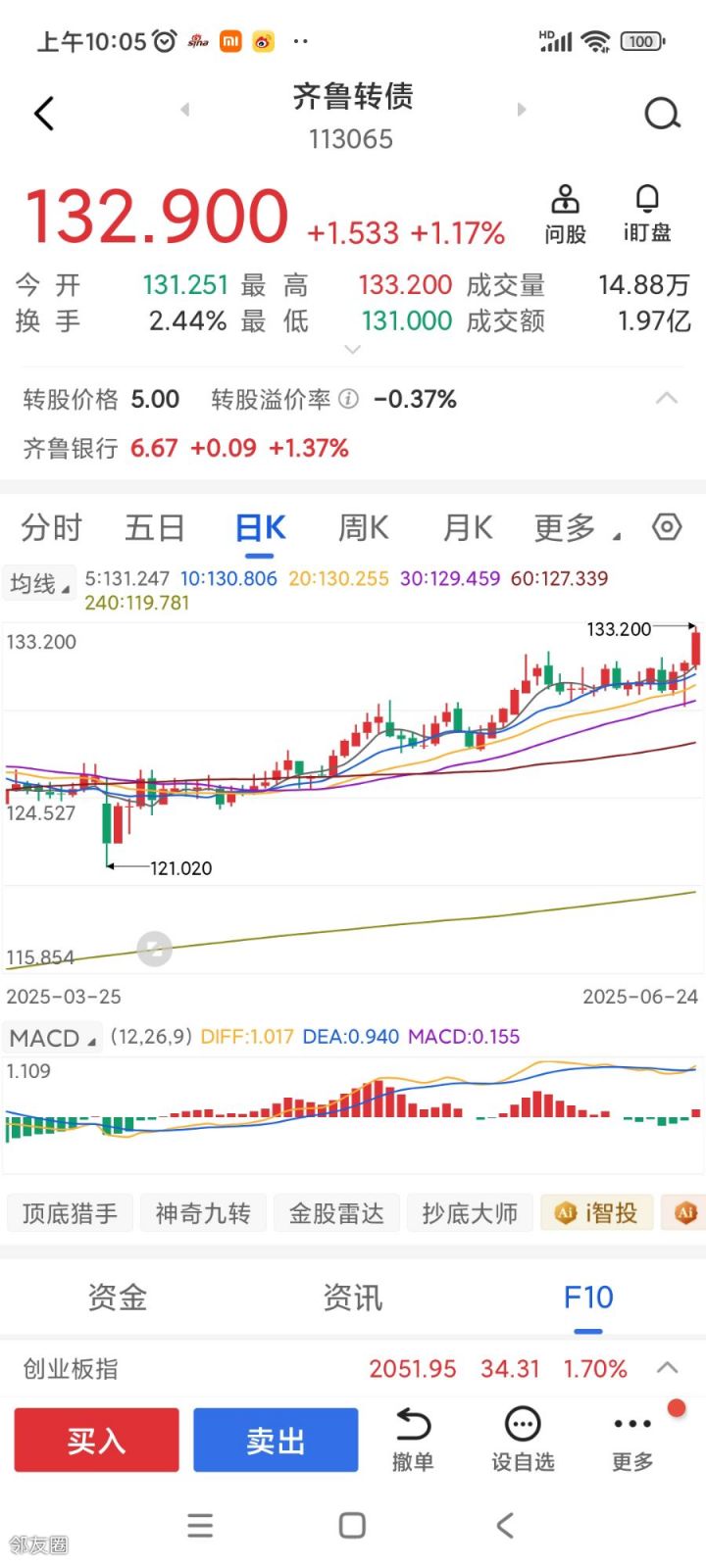Open chart settings hexagon icon
The width and height of the screenshot is (706, 1568).
(667, 527)
